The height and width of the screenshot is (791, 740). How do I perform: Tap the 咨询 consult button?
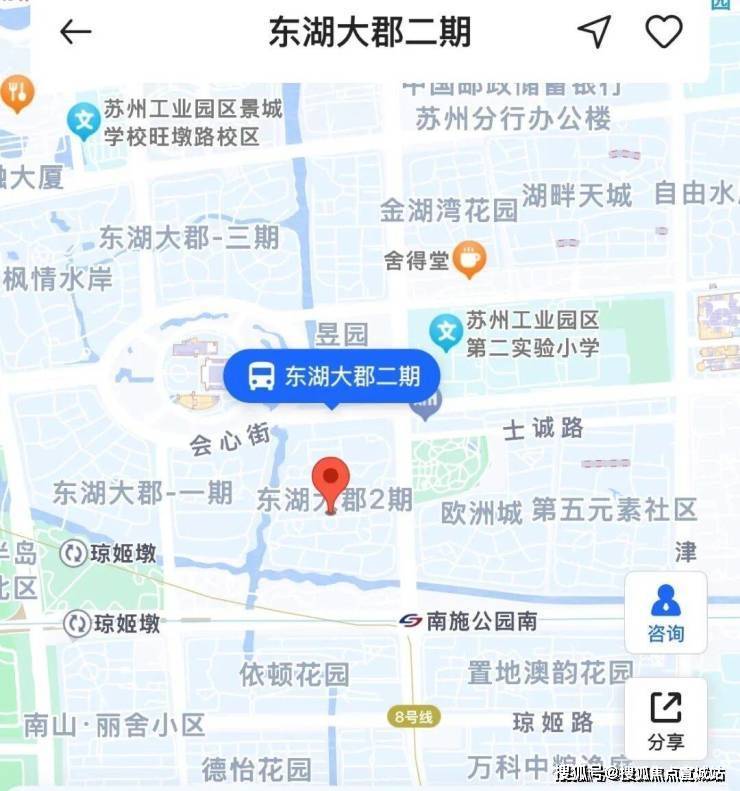point(666,612)
